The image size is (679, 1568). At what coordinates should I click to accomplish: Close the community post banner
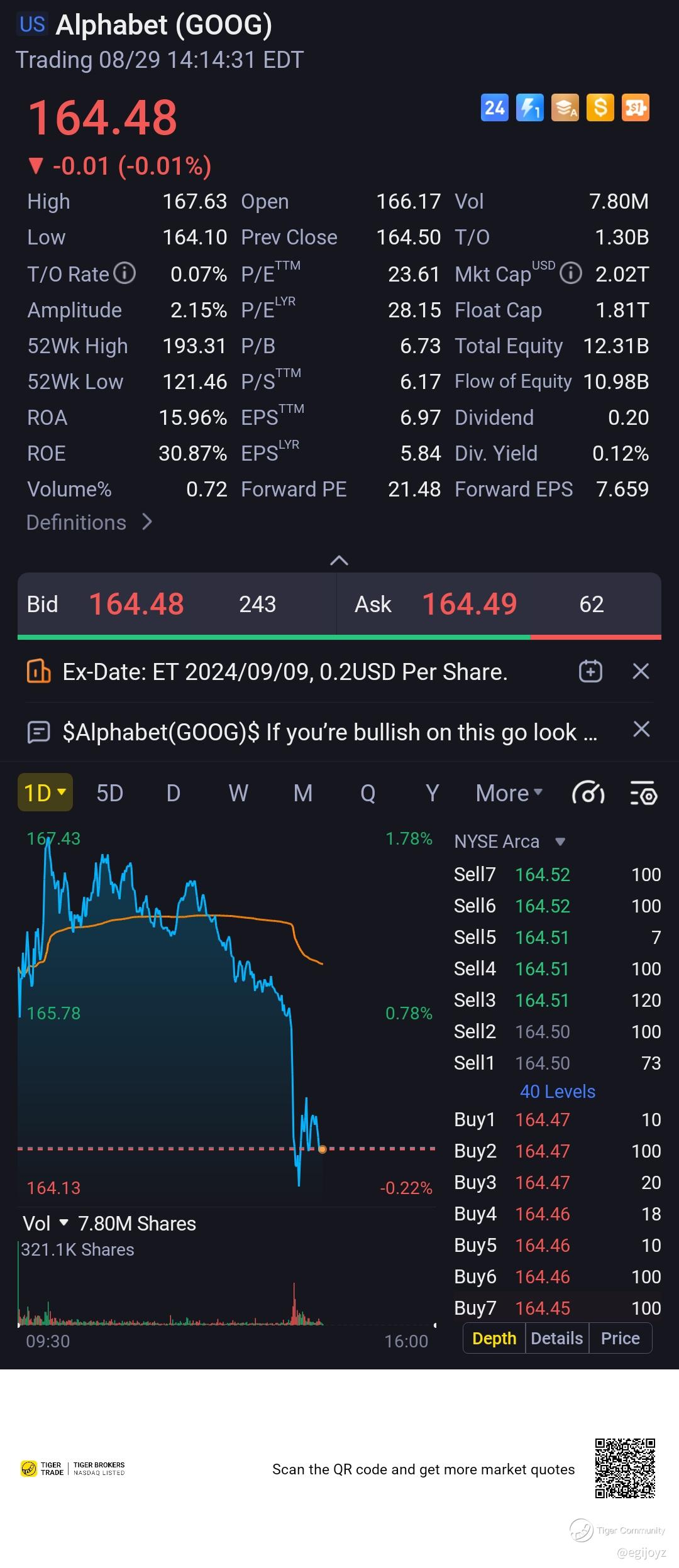[x=641, y=730]
